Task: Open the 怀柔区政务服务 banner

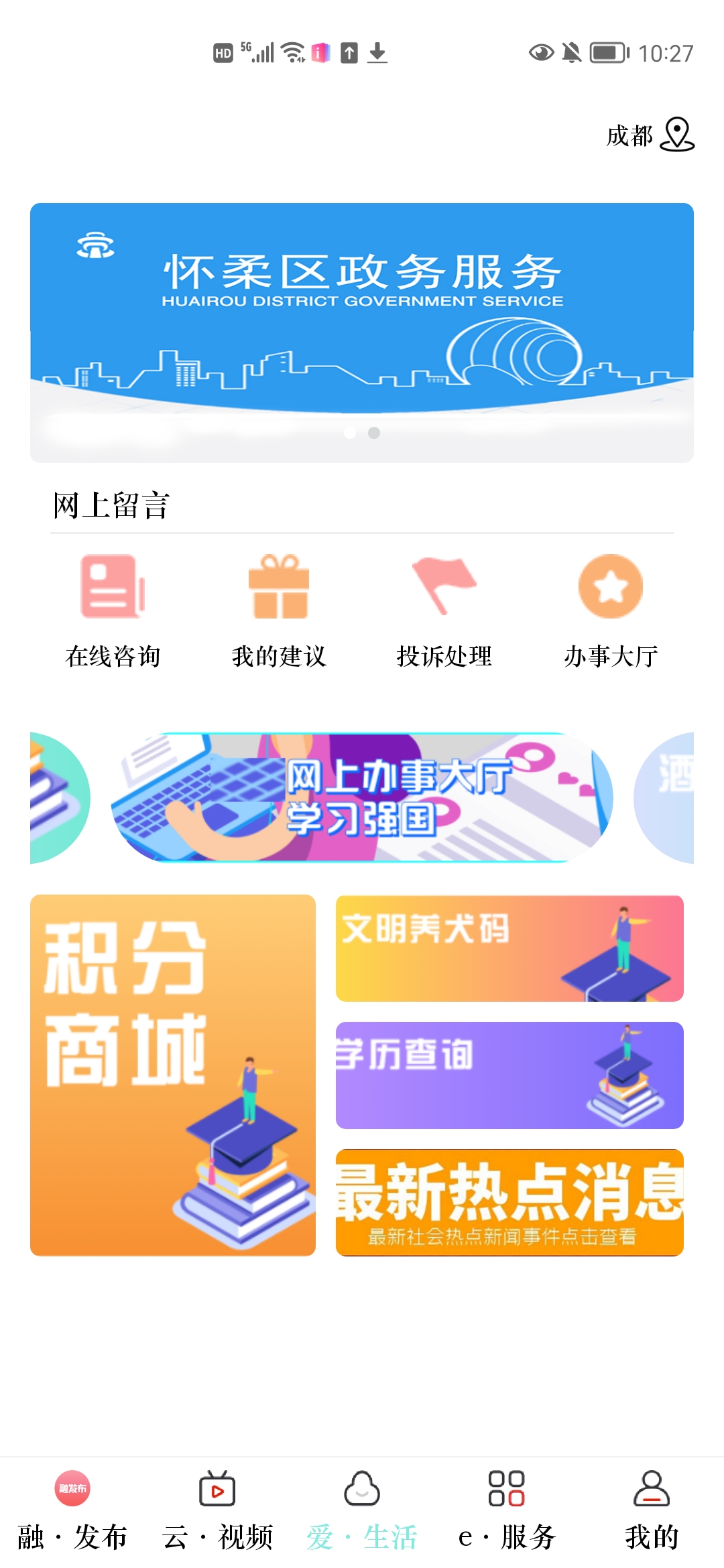Action: pyautogui.click(x=362, y=315)
